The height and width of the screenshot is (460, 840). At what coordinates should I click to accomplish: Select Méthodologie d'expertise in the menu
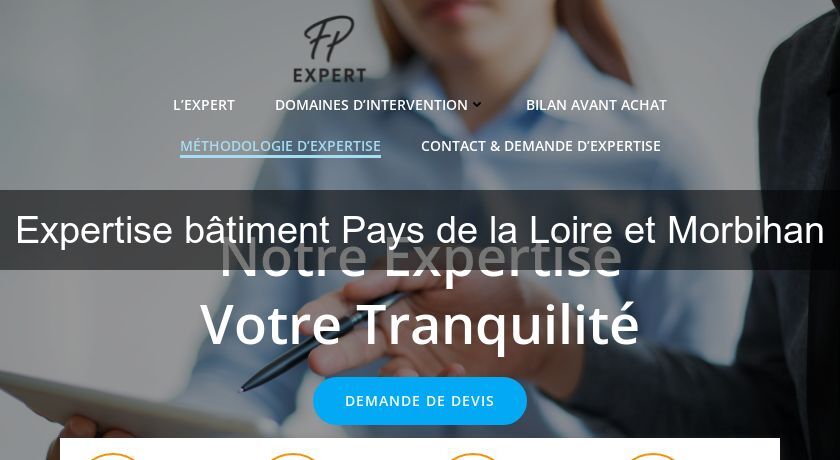pyautogui.click(x=280, y=146)
